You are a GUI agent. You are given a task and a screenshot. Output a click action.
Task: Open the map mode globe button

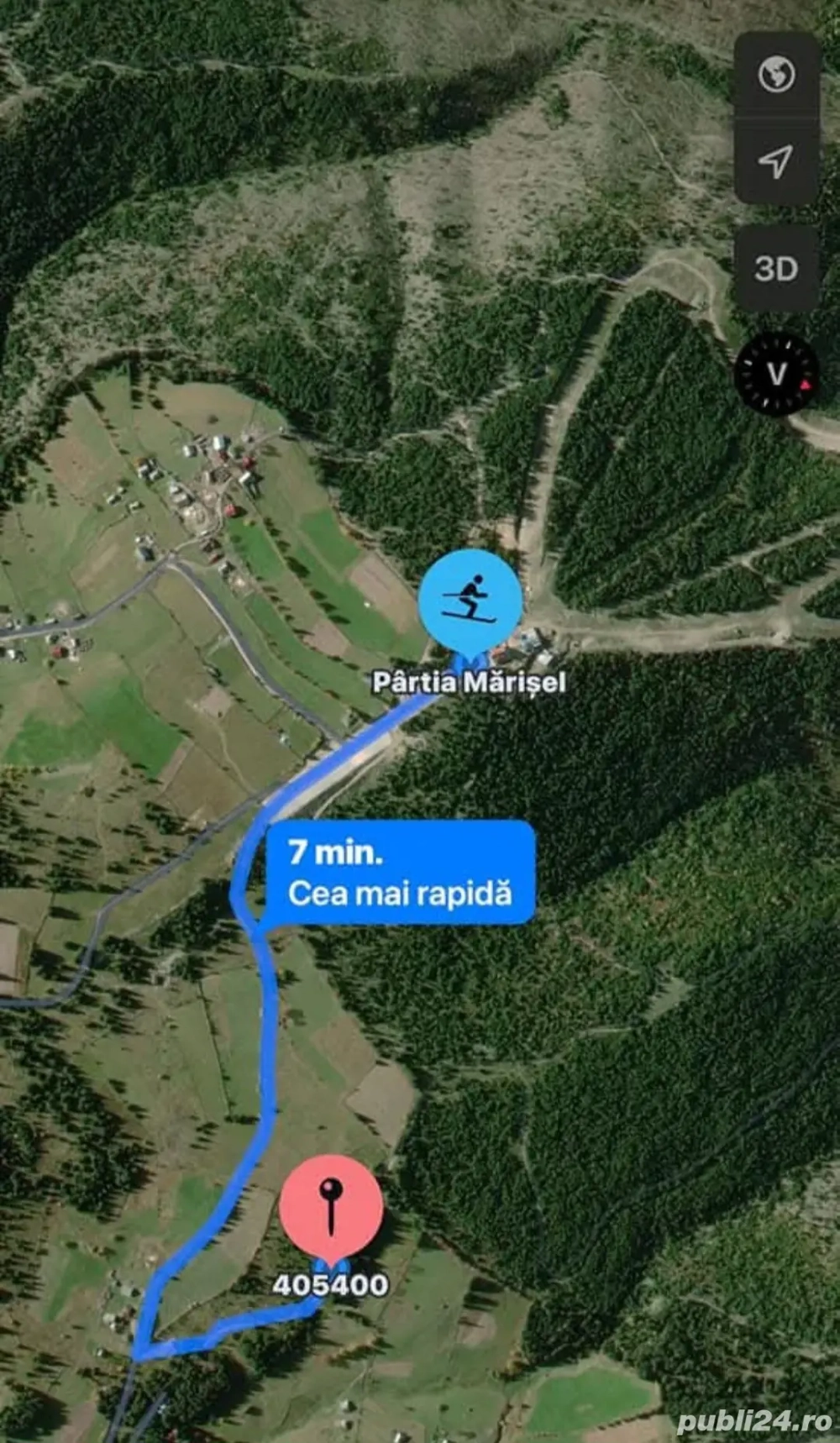pyautogui.click(x=776, y=75)
